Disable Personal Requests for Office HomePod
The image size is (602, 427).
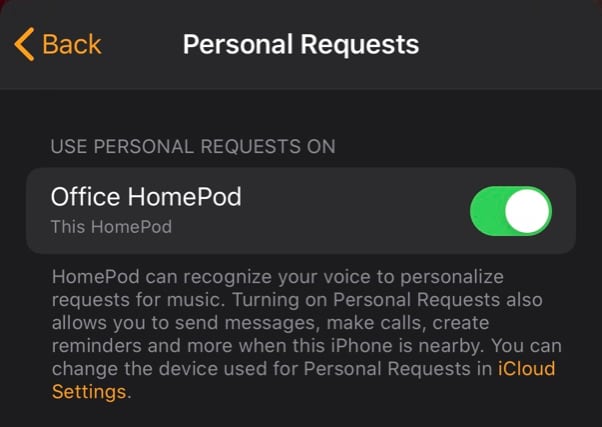click(x=510, y=211)
